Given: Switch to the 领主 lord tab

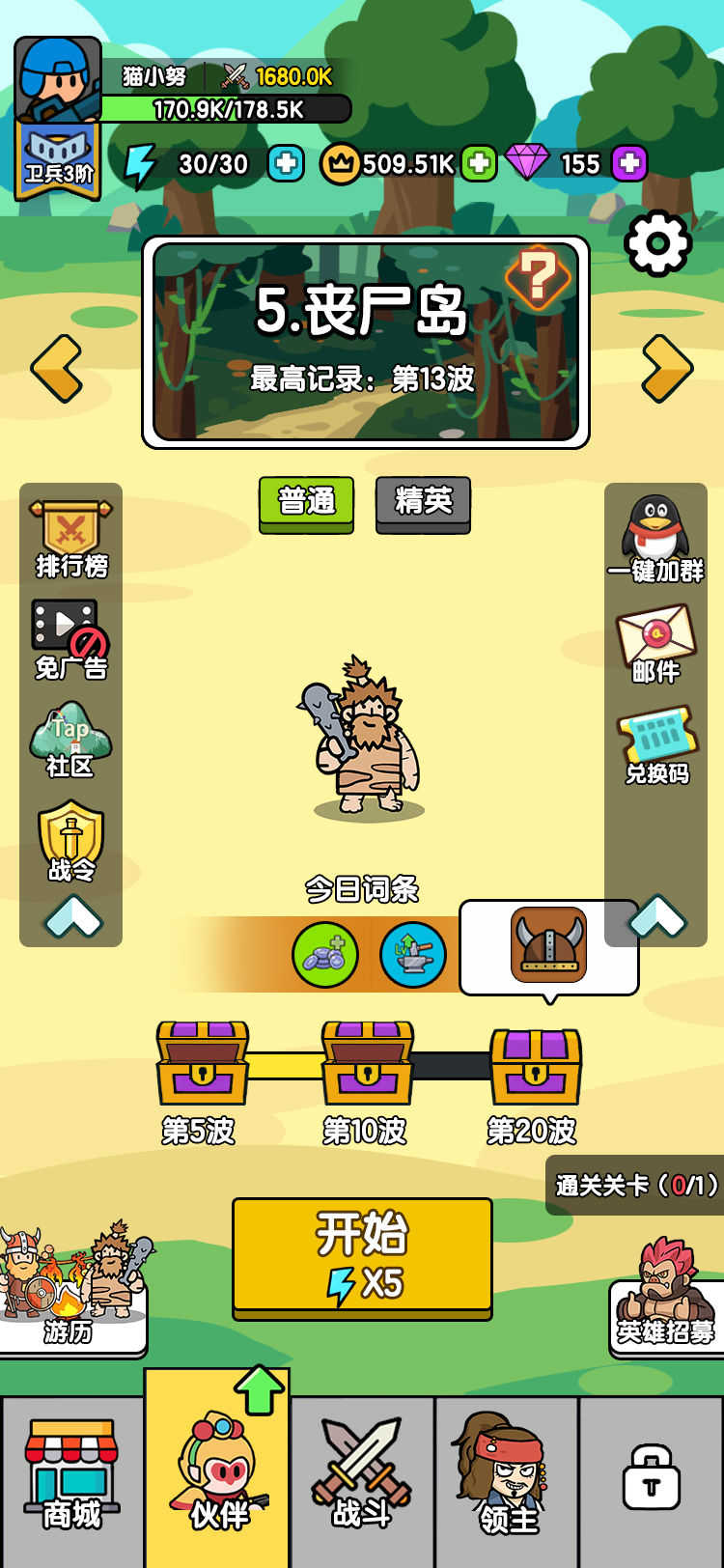Looking at the screenshot, I should tap(507, 1477).
